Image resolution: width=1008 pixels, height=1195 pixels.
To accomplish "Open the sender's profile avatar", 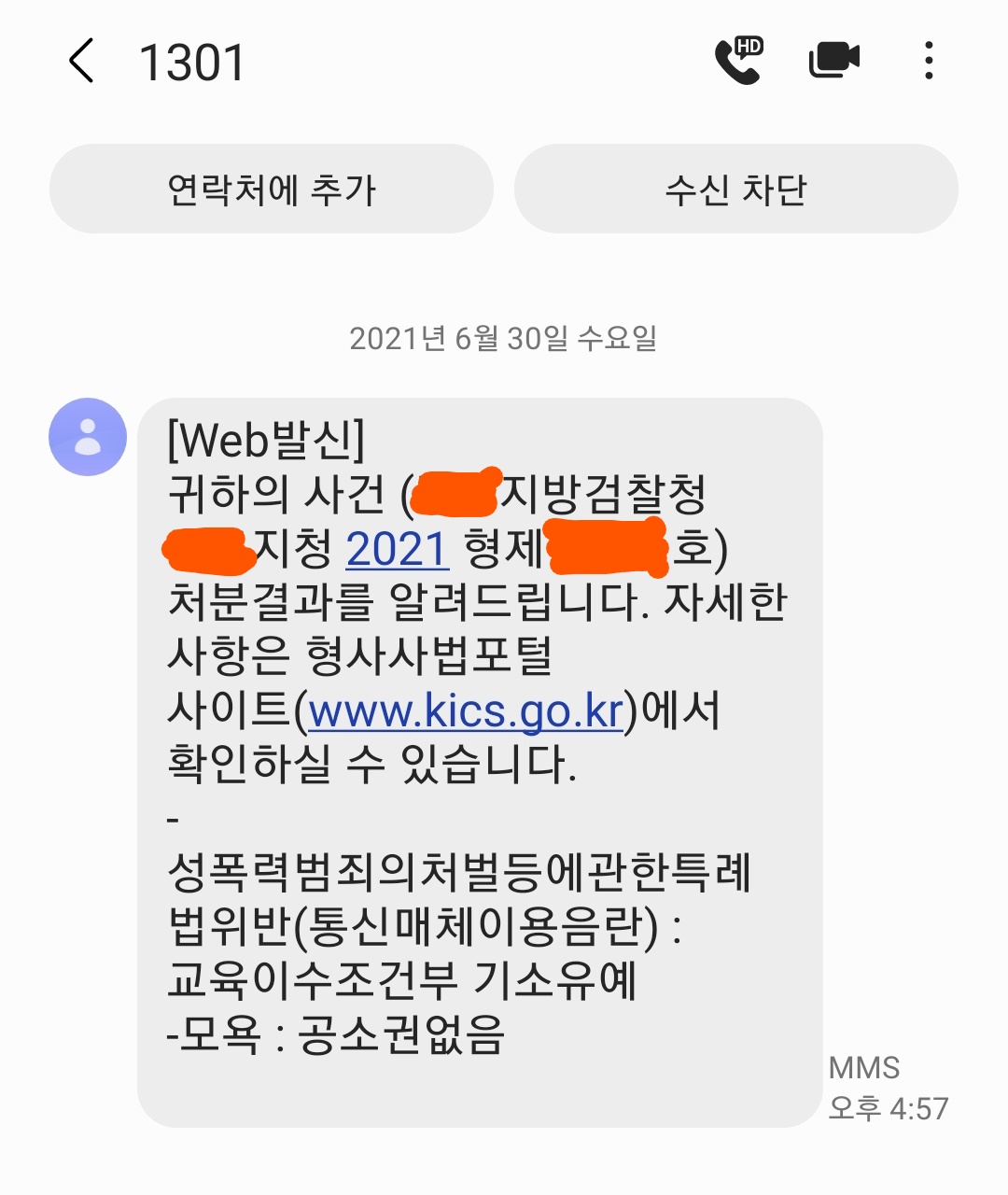I will click(88, 437).
